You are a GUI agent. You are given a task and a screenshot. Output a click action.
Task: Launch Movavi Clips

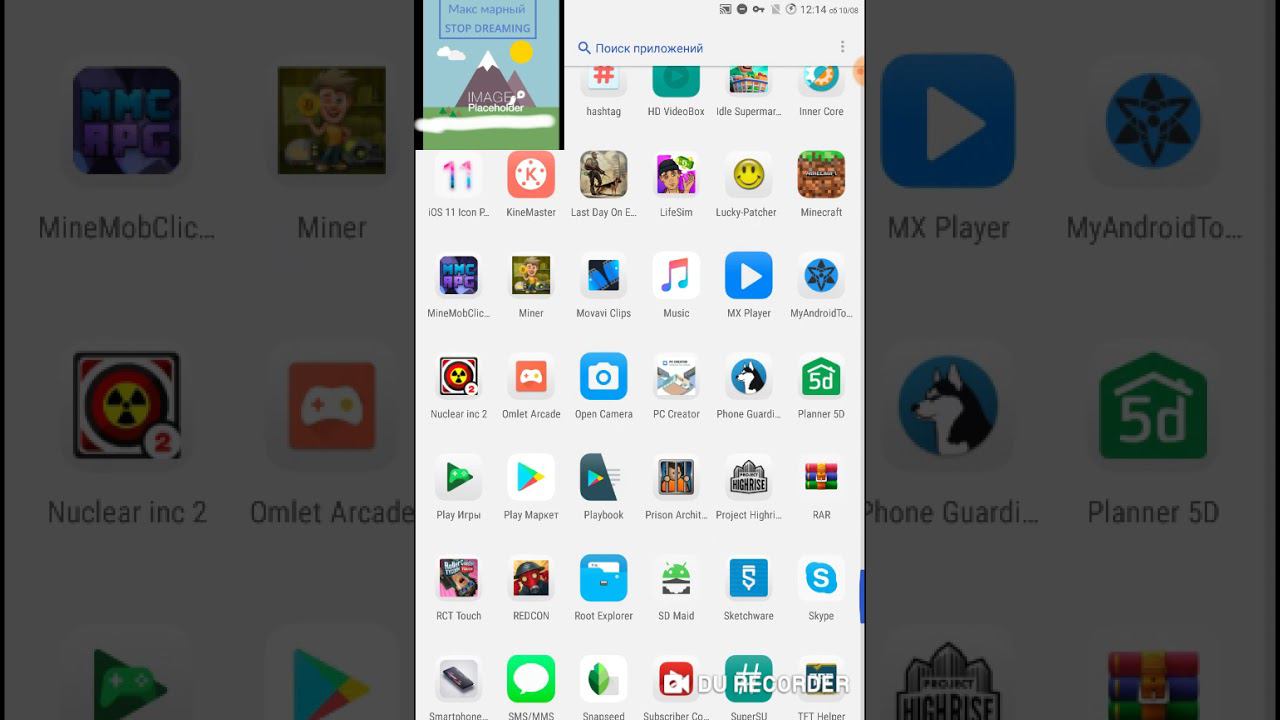pos(603,276)
